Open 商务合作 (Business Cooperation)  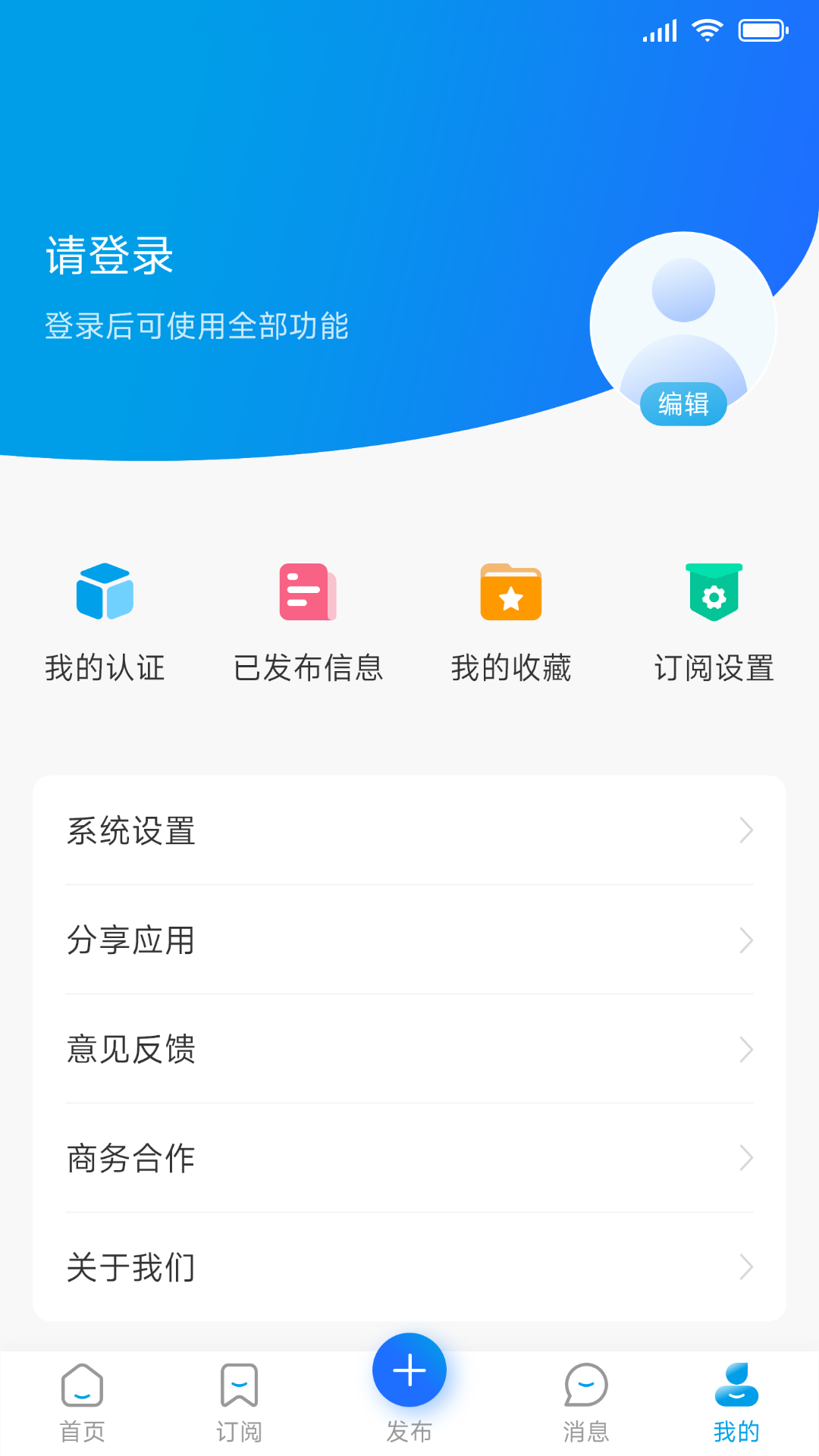click(130, 1159)
